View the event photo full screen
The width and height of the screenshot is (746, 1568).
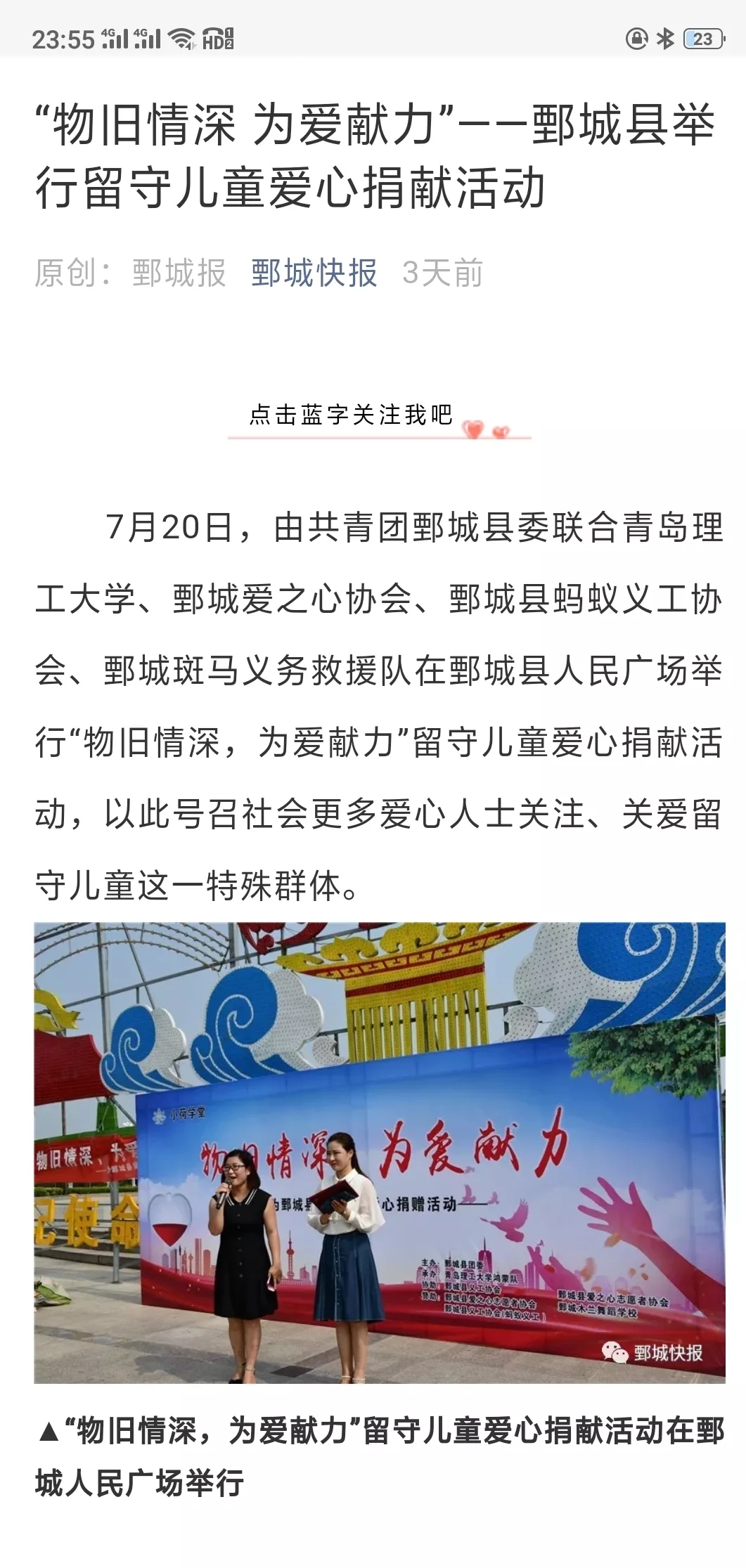click(x=380, y=1153)
